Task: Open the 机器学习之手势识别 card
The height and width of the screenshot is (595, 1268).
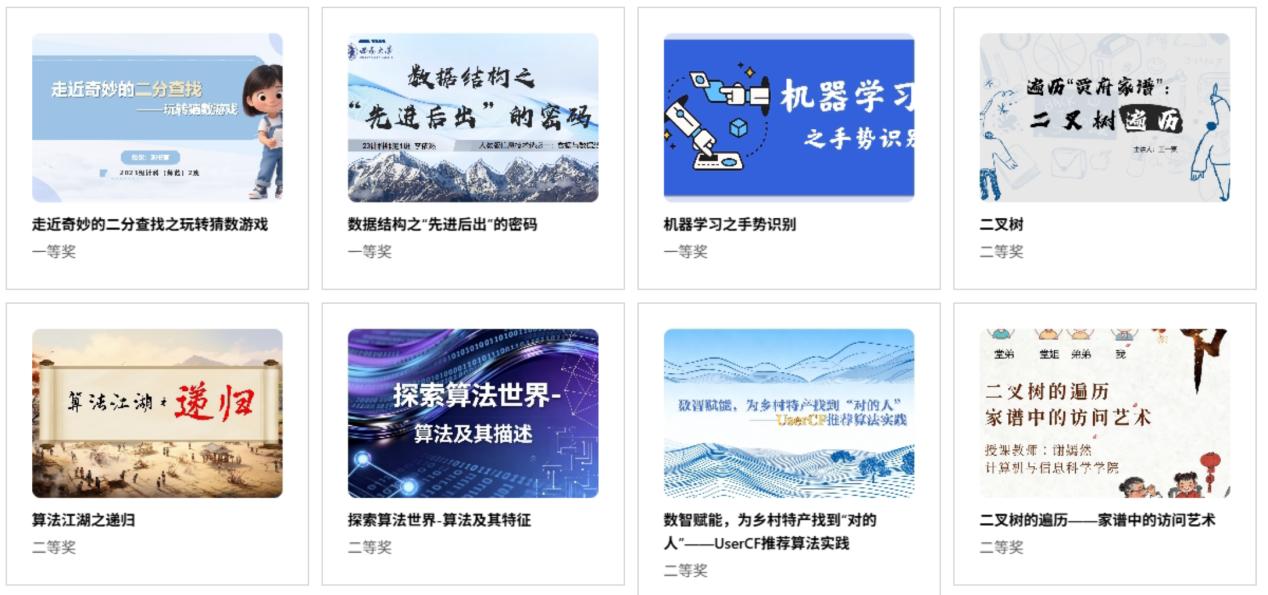Action: pos(789,118)
